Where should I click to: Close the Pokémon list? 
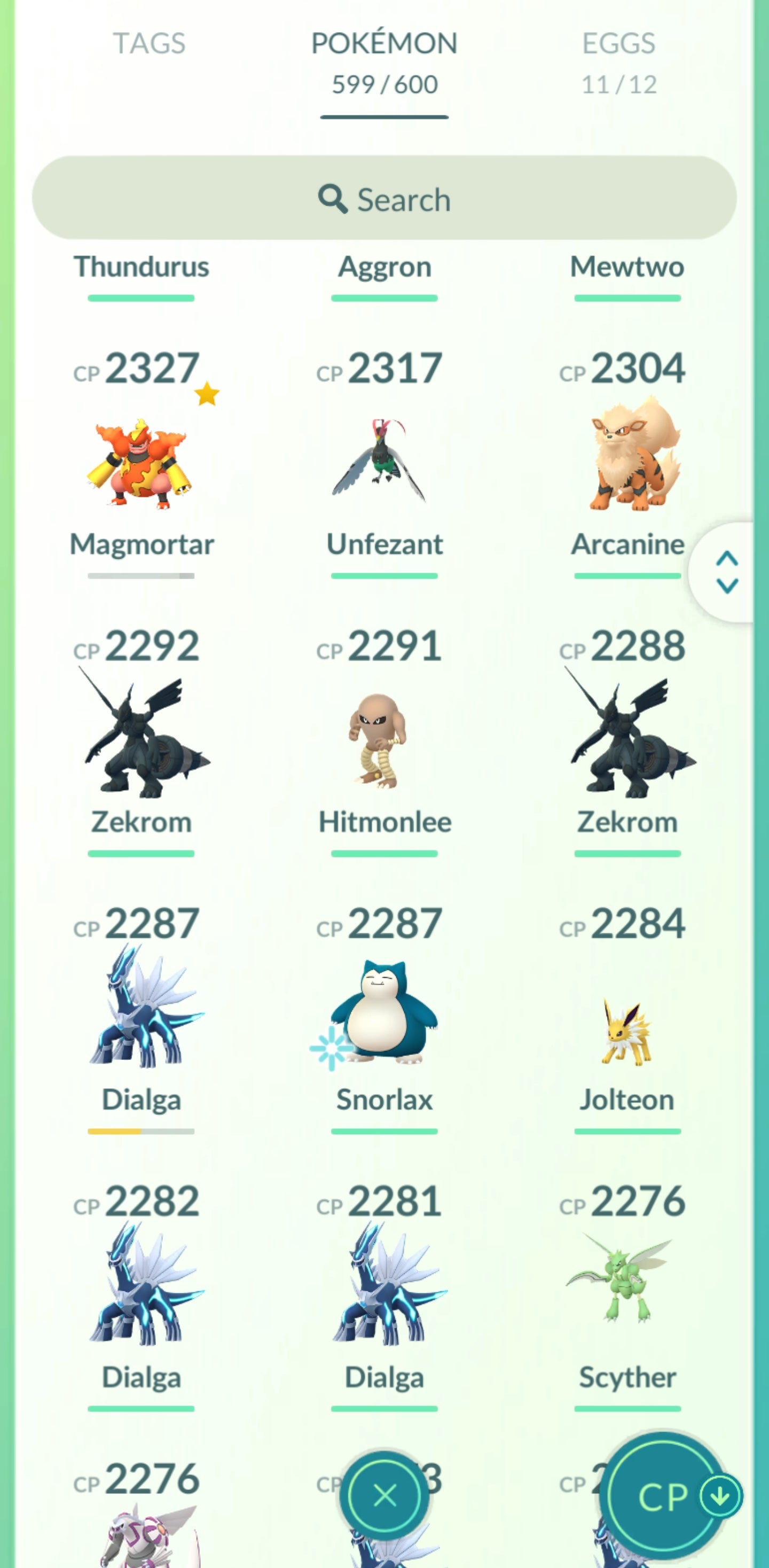(x=384, y=1495)
